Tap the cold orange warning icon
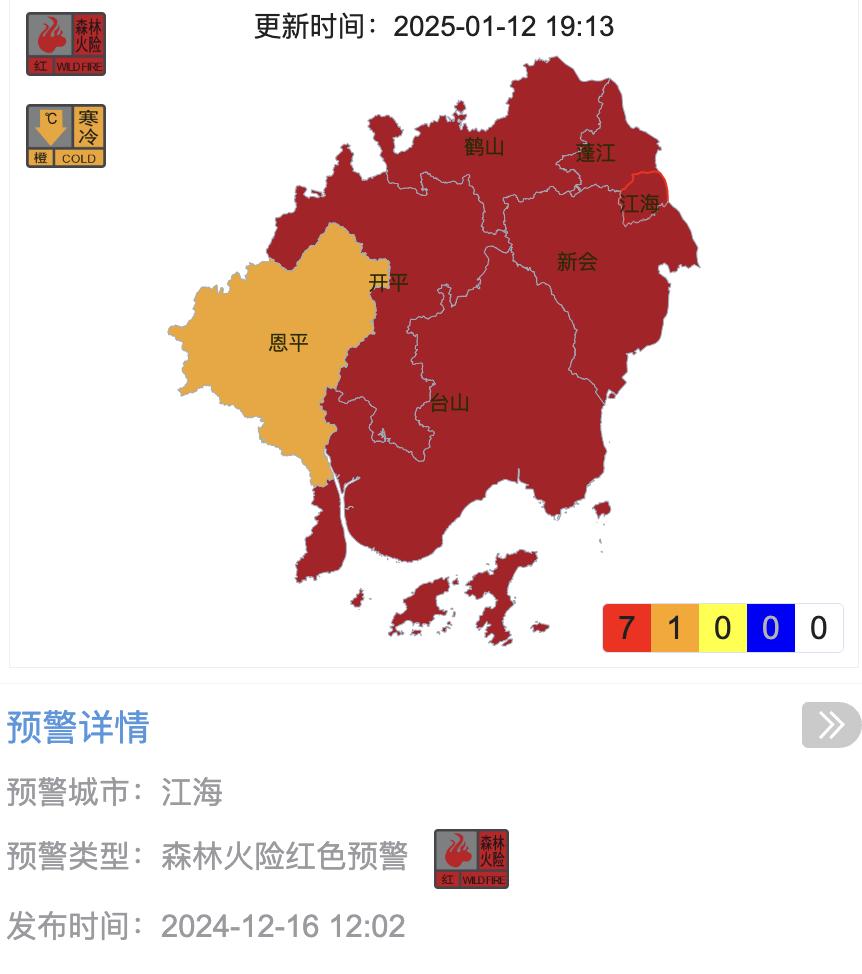The image size is (862, 974). coord(66,136)
